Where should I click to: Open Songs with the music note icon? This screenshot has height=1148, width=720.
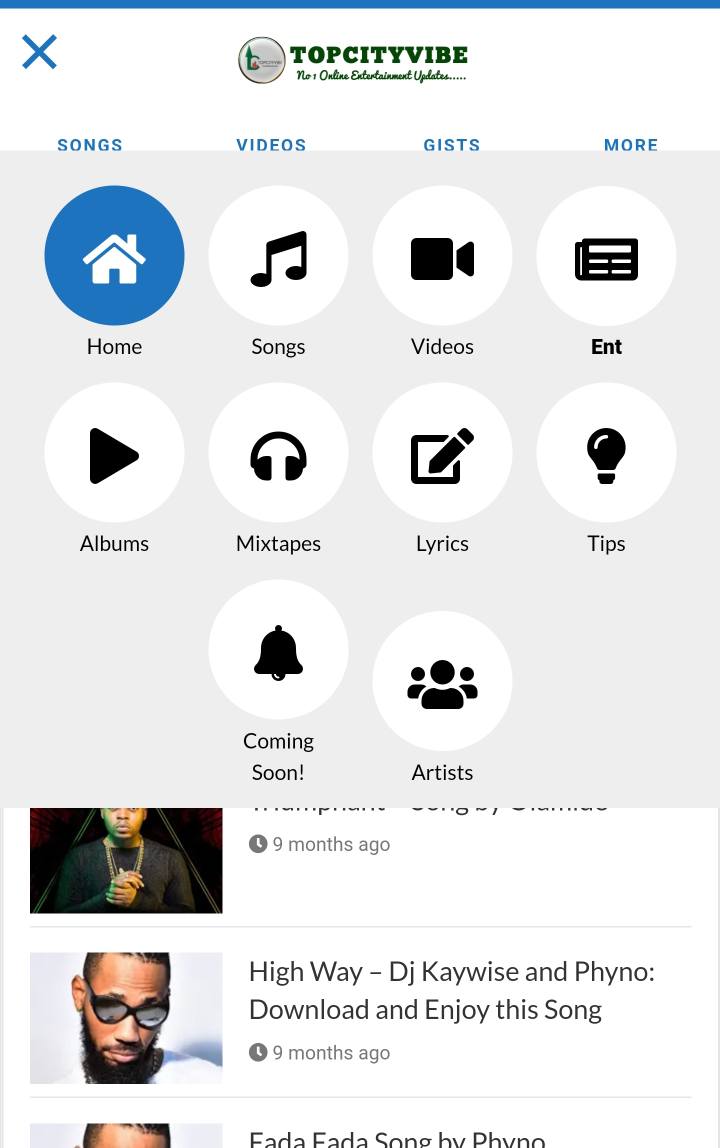click(278, 256)
